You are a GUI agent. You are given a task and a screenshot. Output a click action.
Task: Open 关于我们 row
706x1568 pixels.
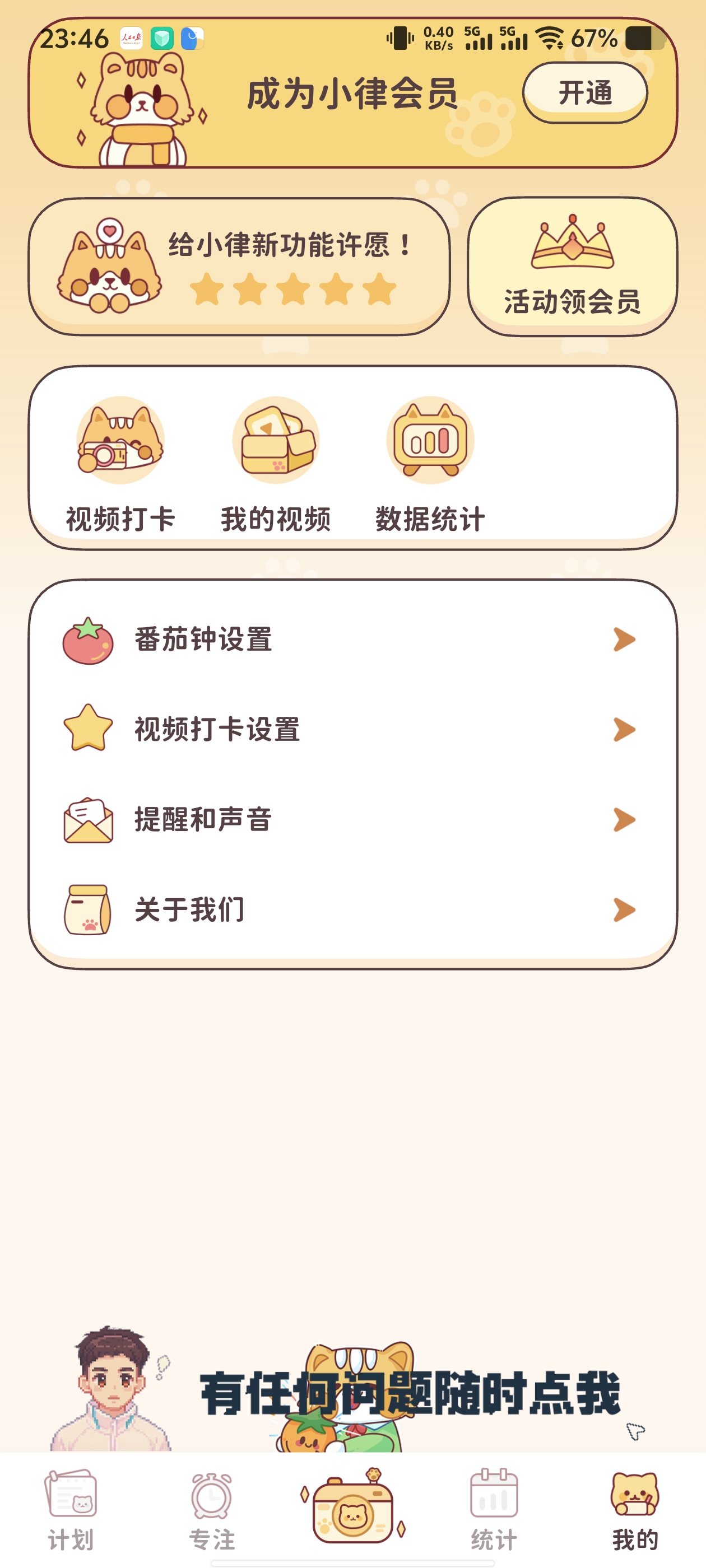[352, 909]
